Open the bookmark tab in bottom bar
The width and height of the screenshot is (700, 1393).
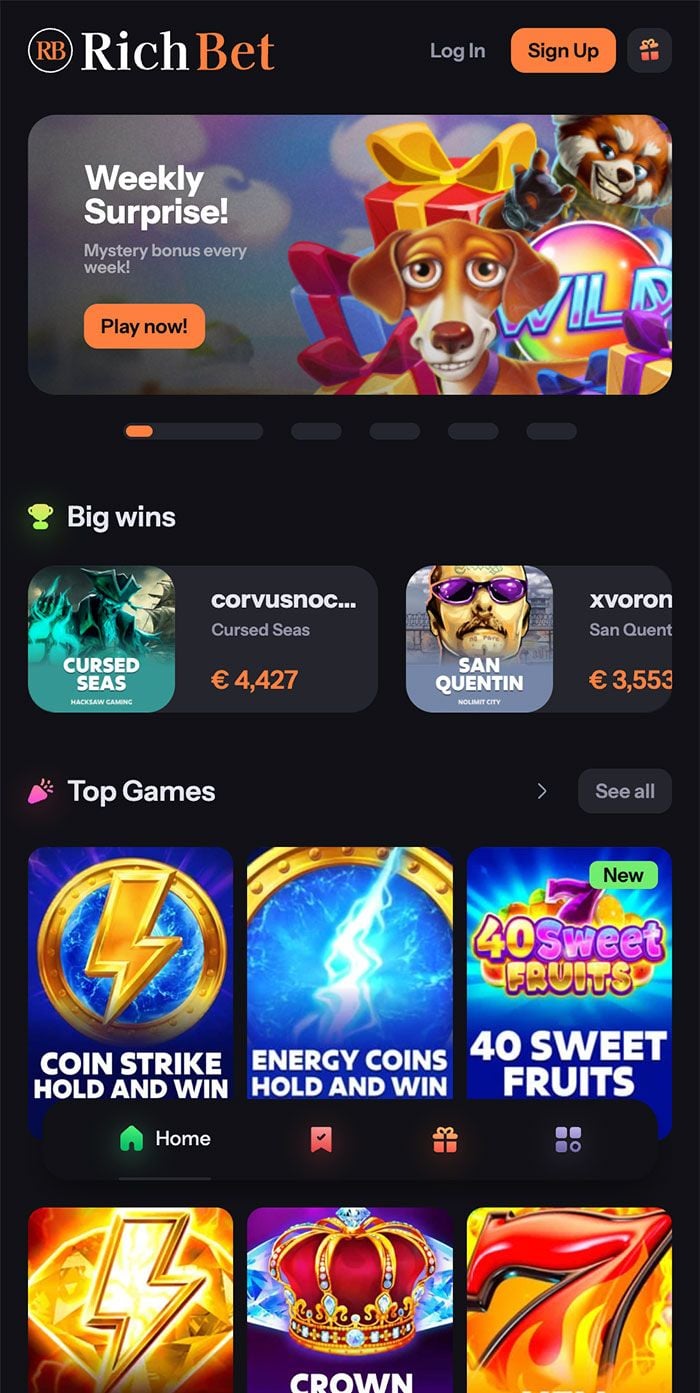click(321, 1139)
